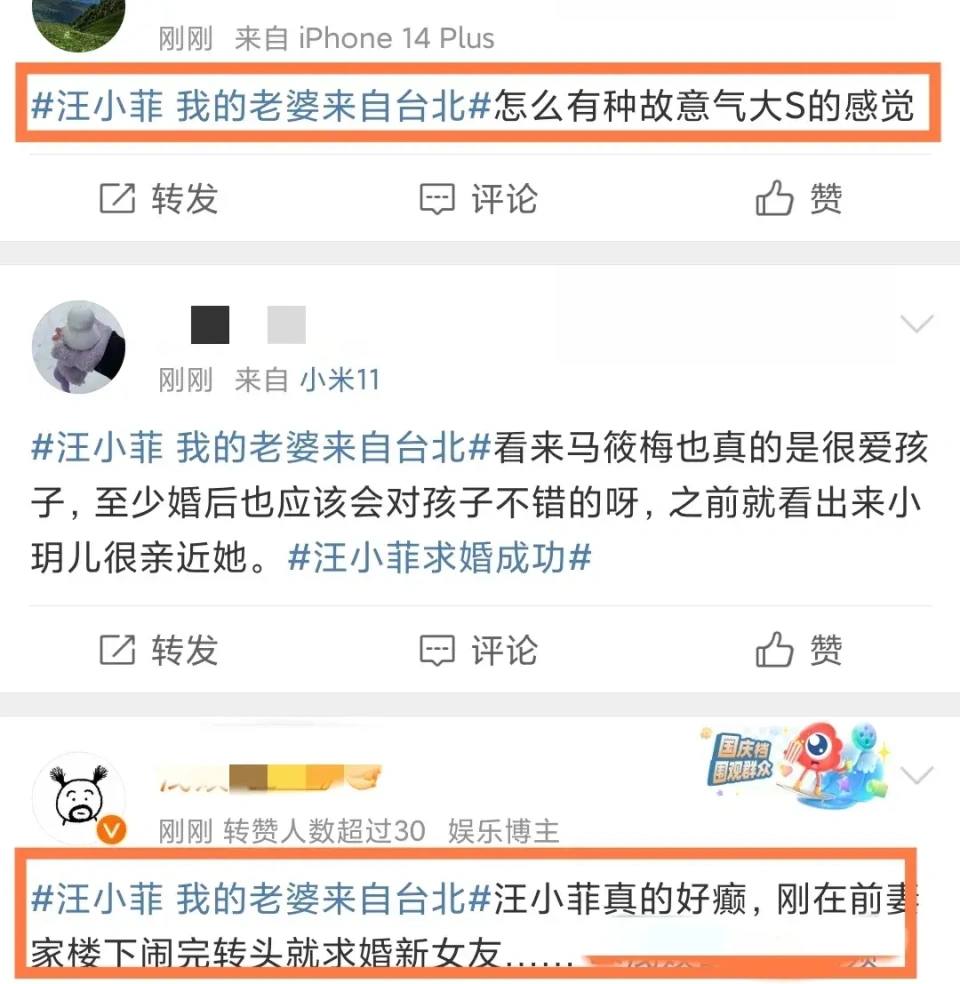Image resolution: width=960 pixels, height=984 pixels.
Task: Open the verified 娱乐博主 cartoon avatar profile
Action: 79,798
